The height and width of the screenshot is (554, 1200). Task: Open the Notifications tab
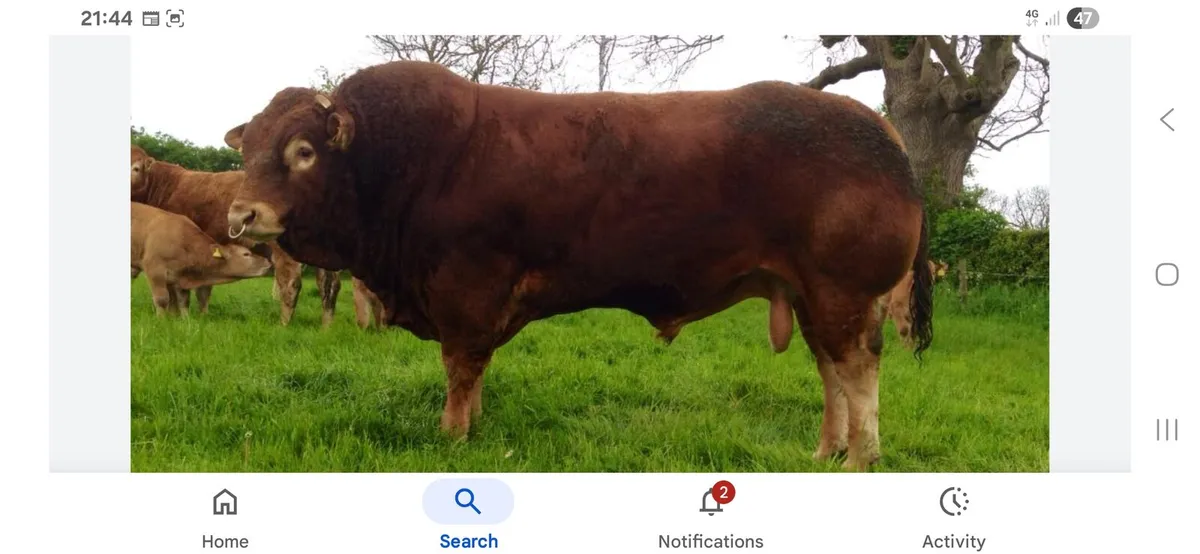coord(710,518)
